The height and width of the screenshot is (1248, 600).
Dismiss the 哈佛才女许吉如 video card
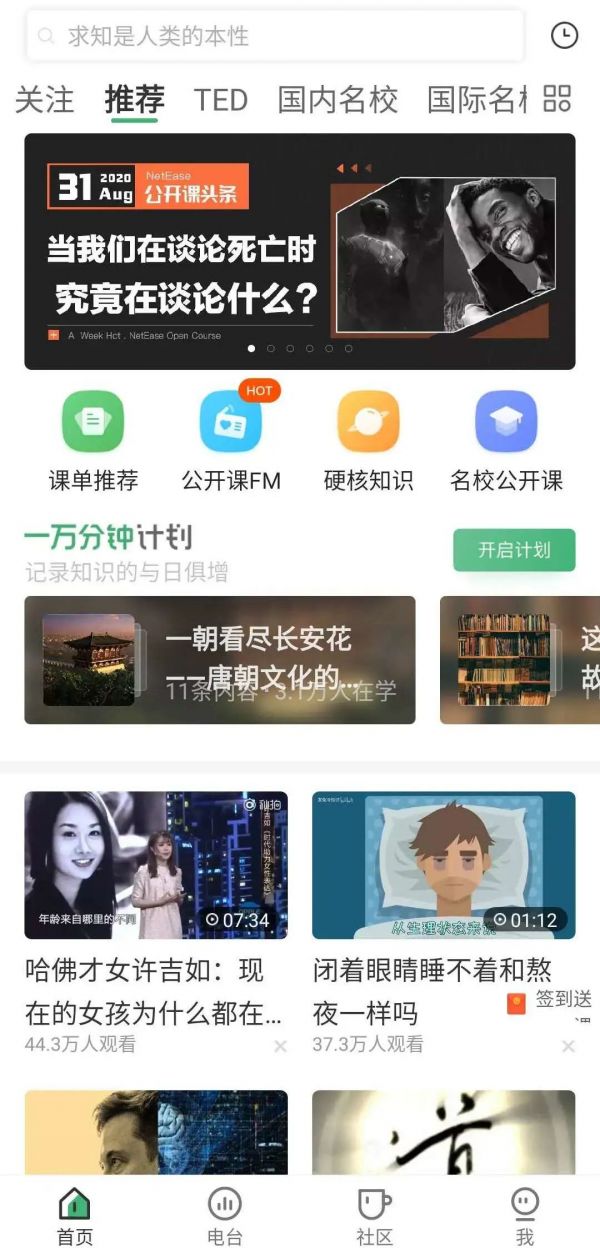(280, 1046)
